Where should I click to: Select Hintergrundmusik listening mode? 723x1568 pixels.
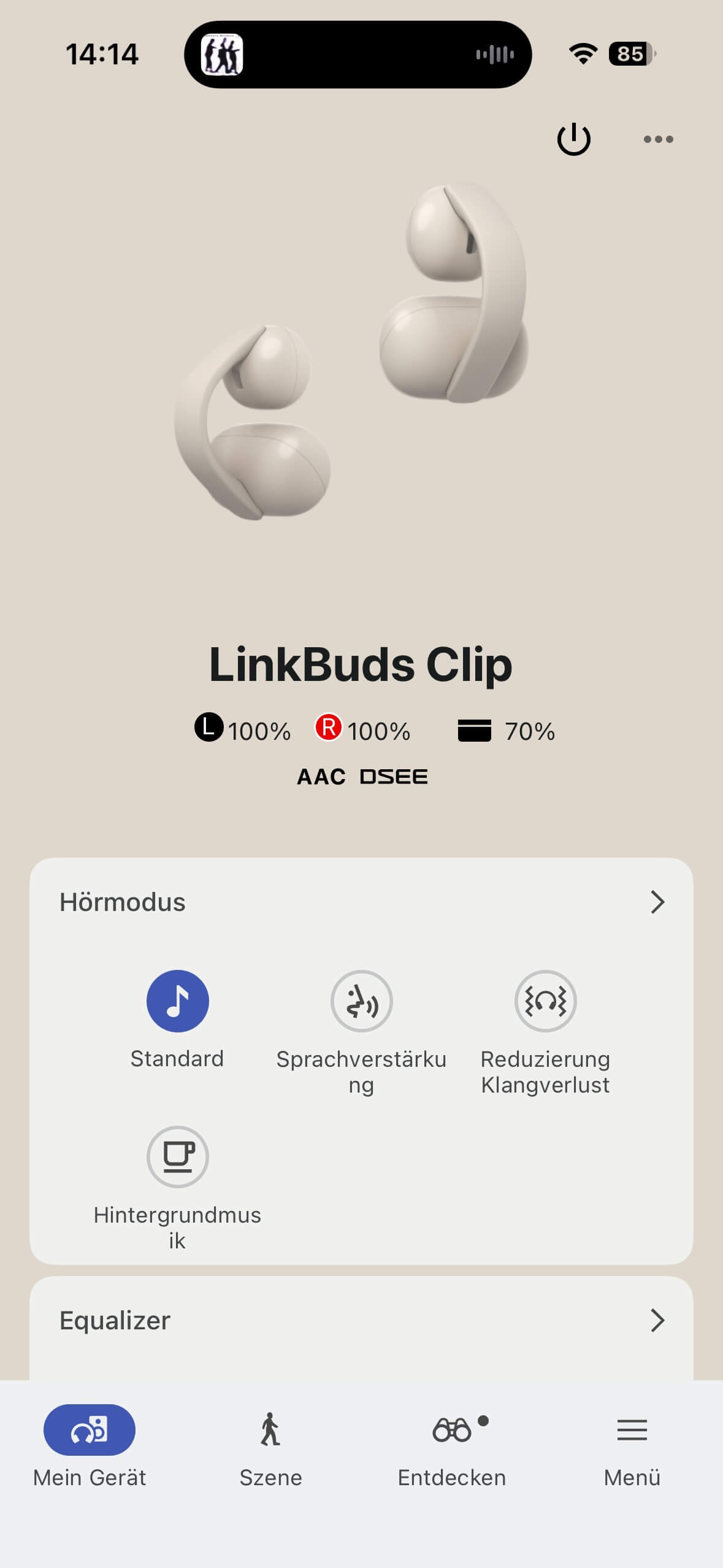[177, 1157]
